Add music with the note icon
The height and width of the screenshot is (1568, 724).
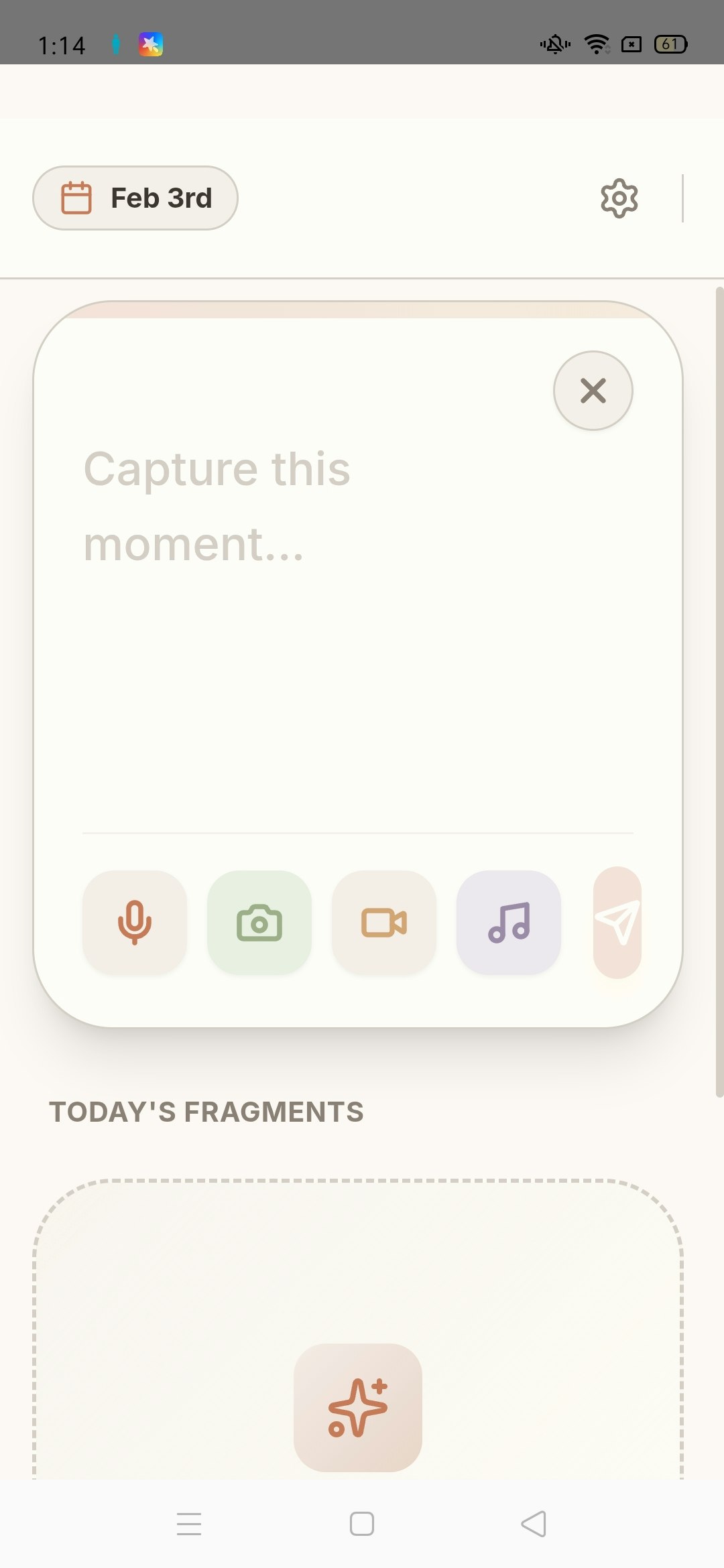509,923
